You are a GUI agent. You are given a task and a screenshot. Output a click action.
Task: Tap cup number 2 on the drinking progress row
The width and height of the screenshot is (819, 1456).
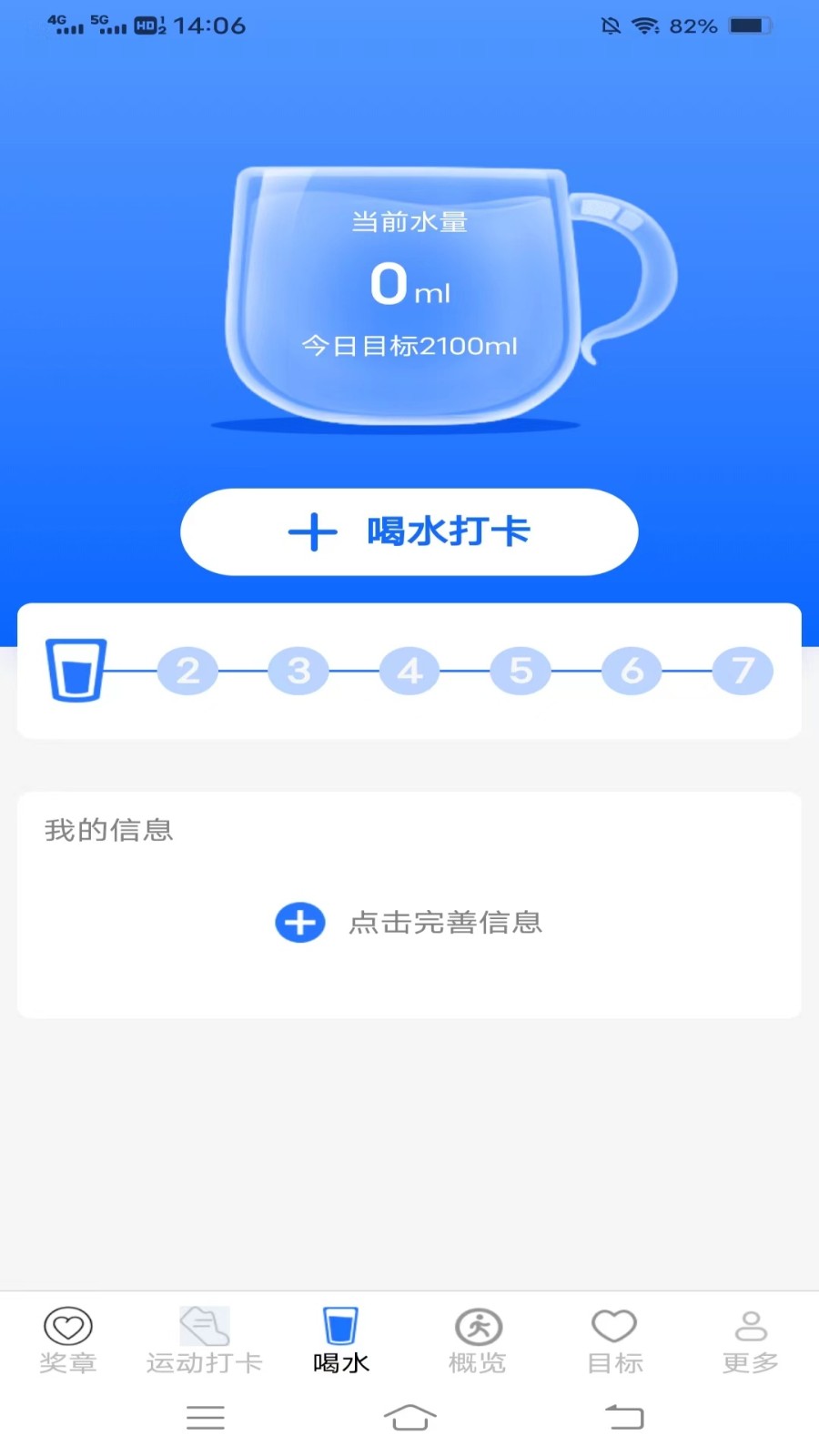tap(188, 670)
